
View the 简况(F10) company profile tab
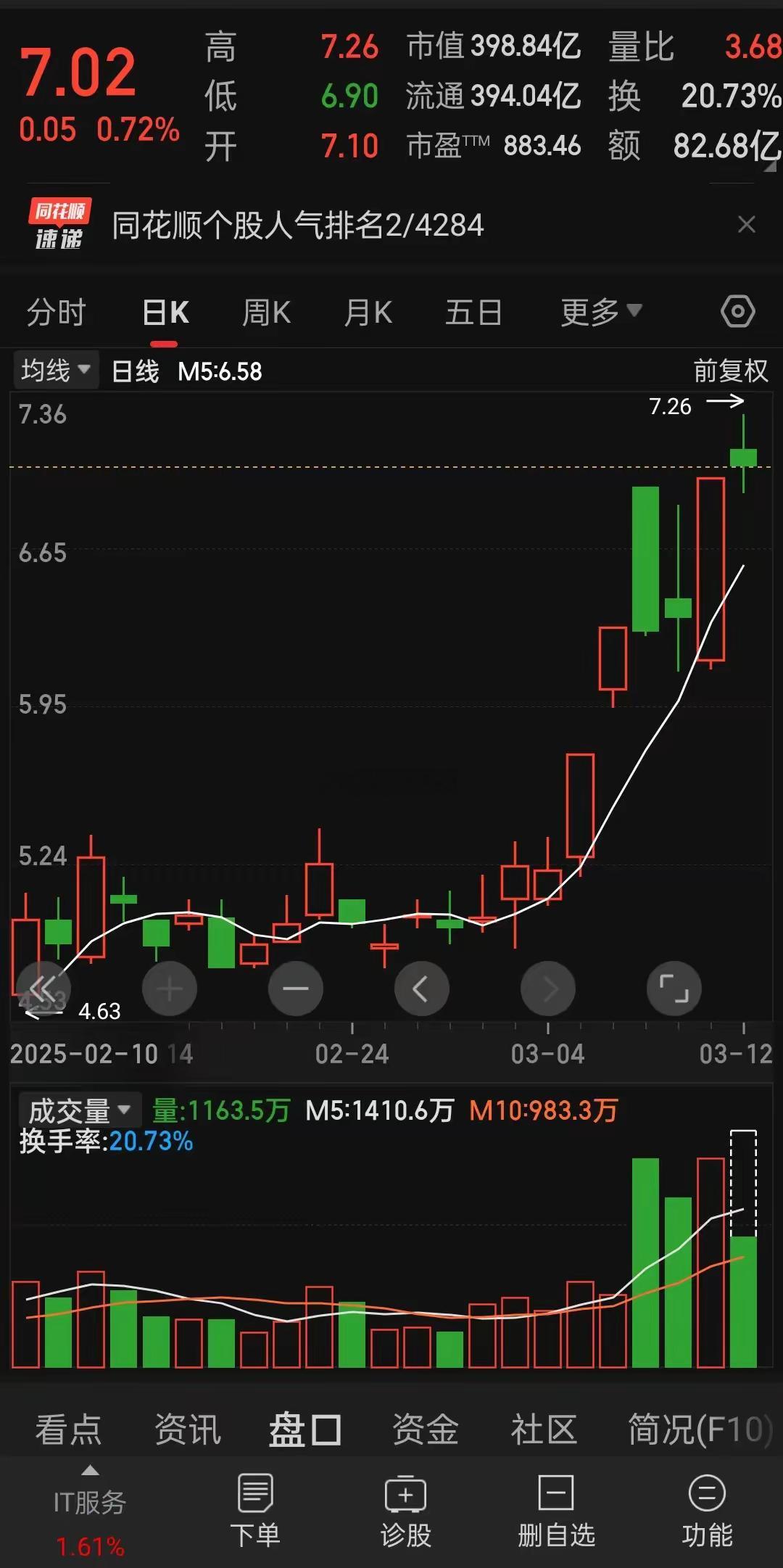click(700, 1429)
